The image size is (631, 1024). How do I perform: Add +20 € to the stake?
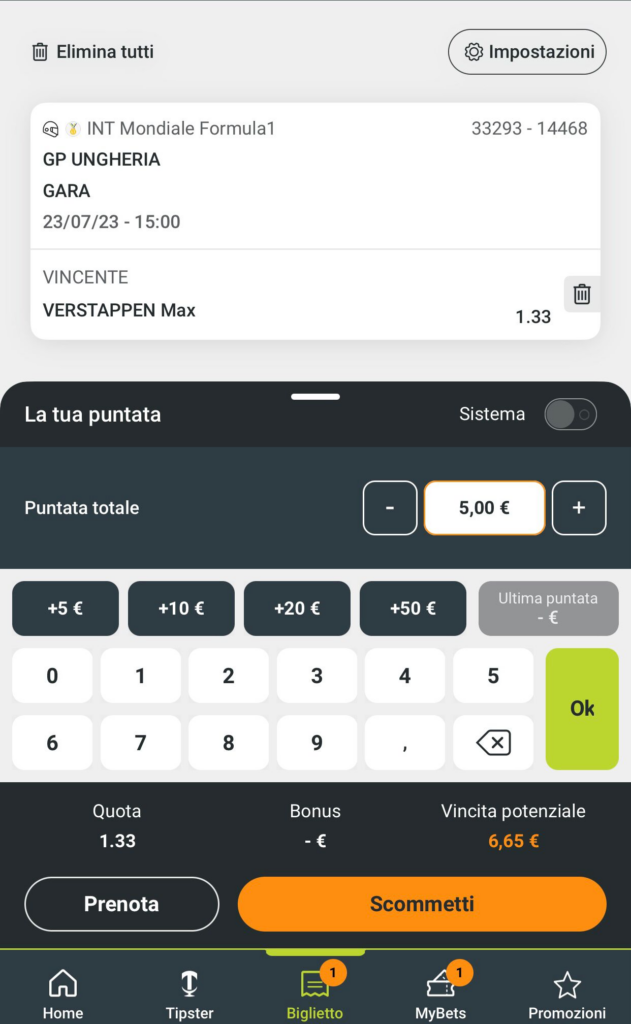(297, 608)
